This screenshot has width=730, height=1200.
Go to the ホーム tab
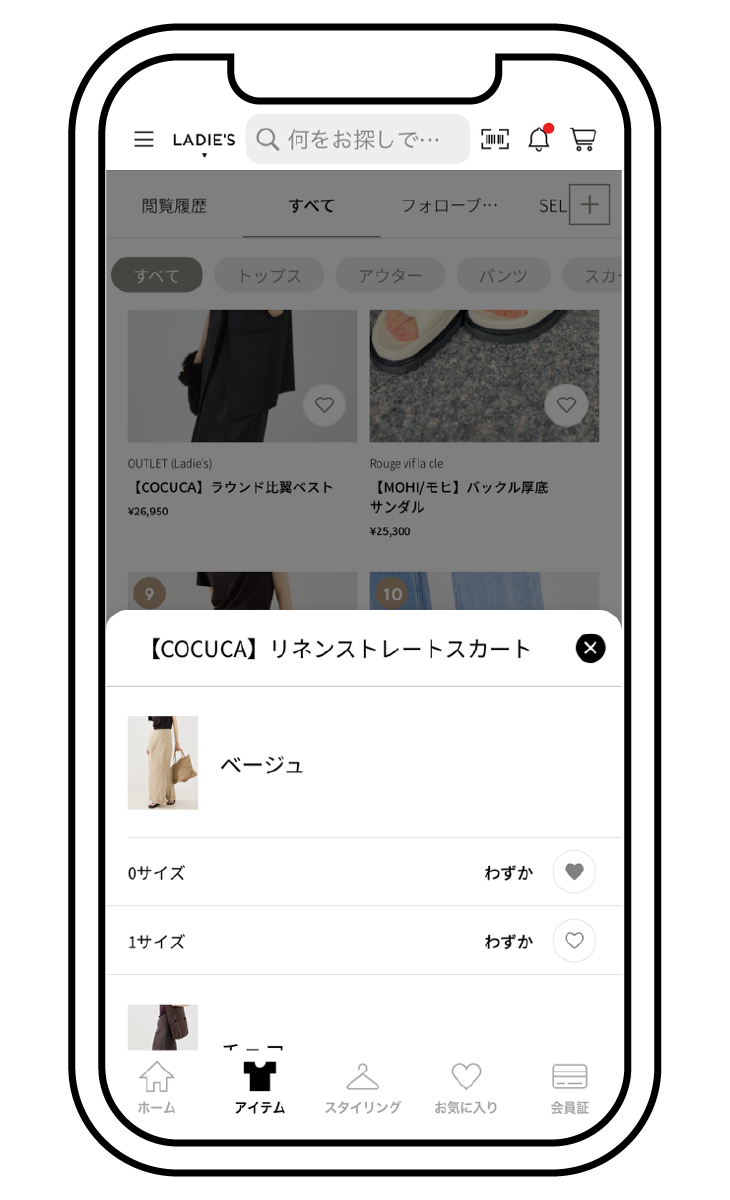(x=156, y=1088)
